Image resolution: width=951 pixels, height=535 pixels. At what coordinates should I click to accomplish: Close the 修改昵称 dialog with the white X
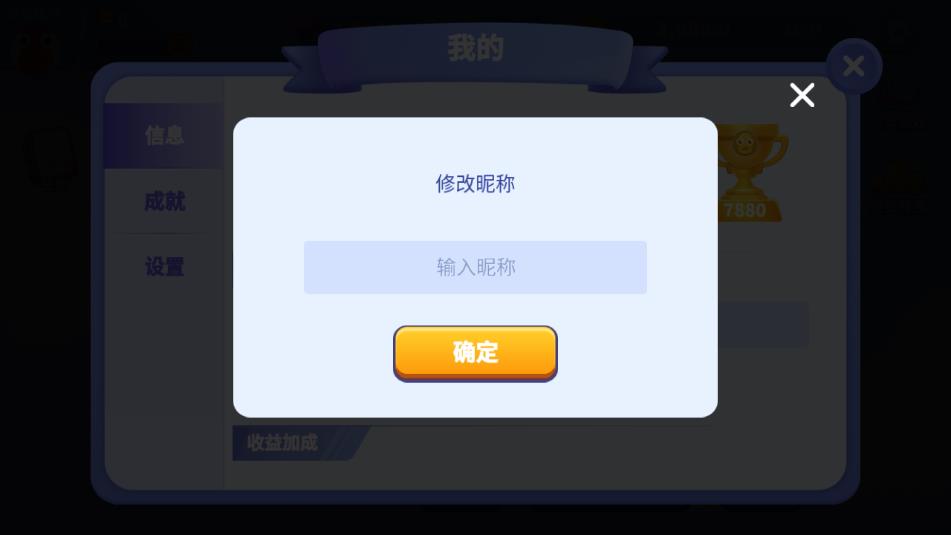[802, 95]
